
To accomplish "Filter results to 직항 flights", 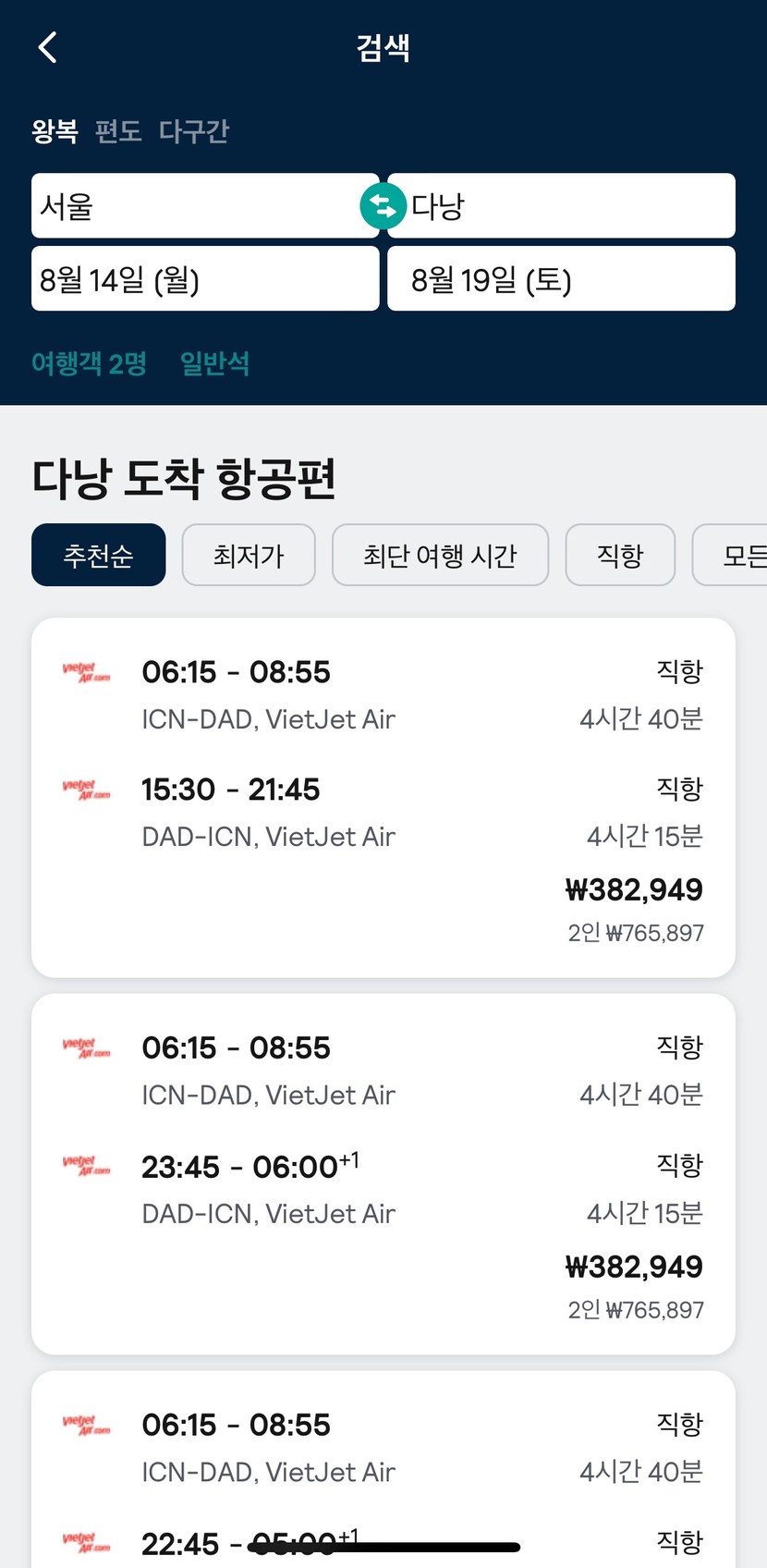I will coord(620,555).
